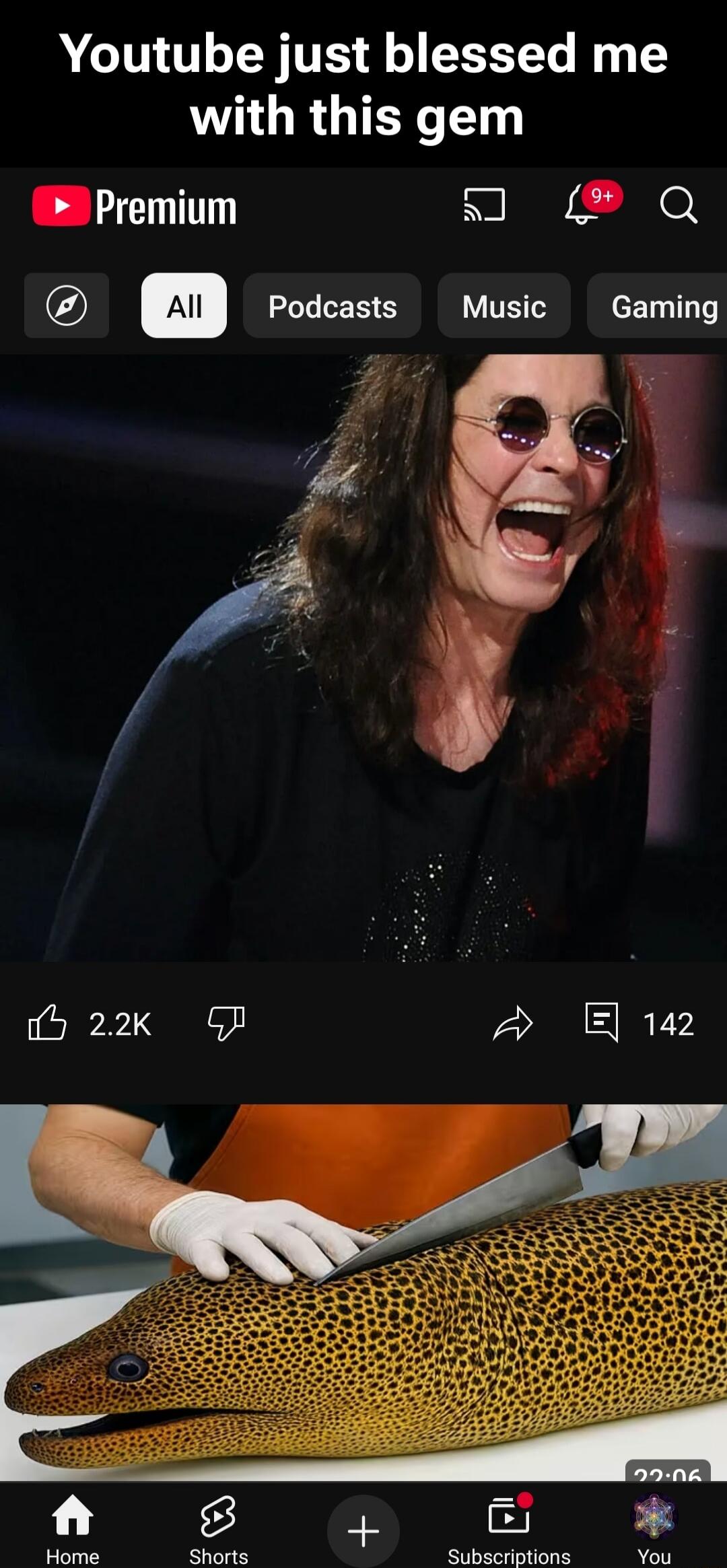Filter the feed by Music

point(504,306)
